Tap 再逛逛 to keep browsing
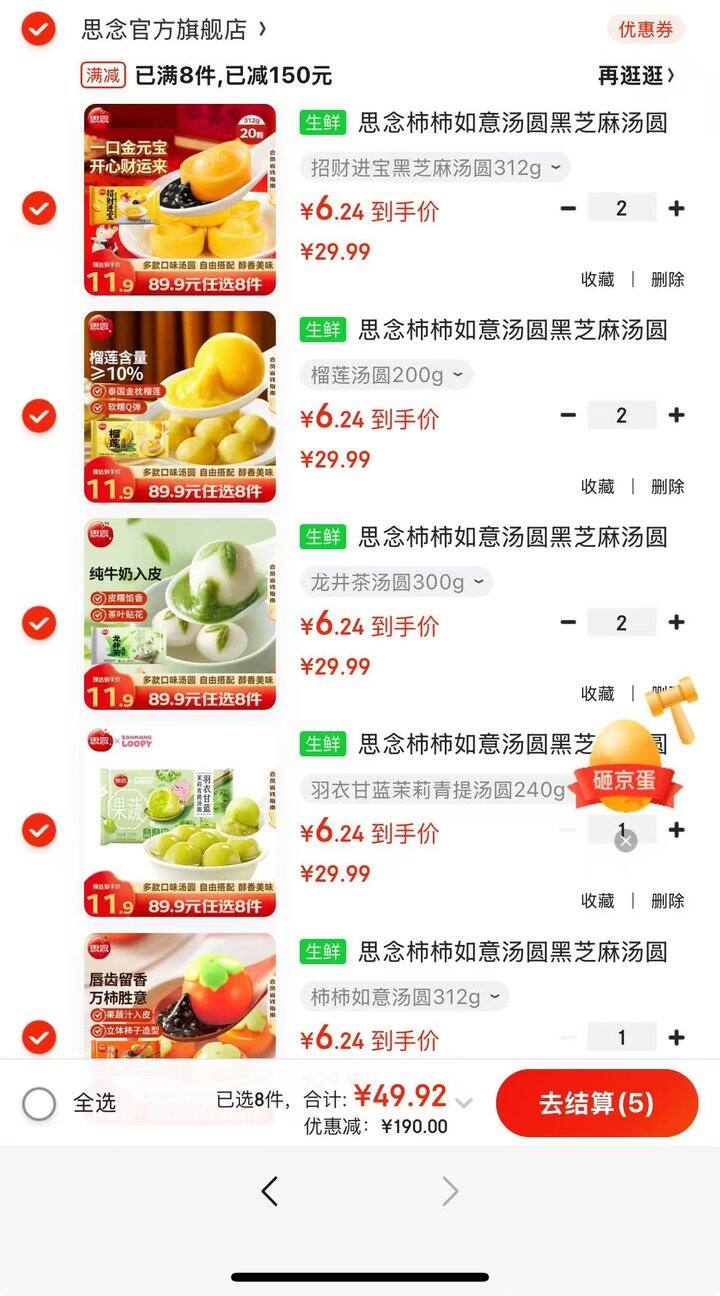The height and width of the screenshot is (1296, 720). coord(636,75)
